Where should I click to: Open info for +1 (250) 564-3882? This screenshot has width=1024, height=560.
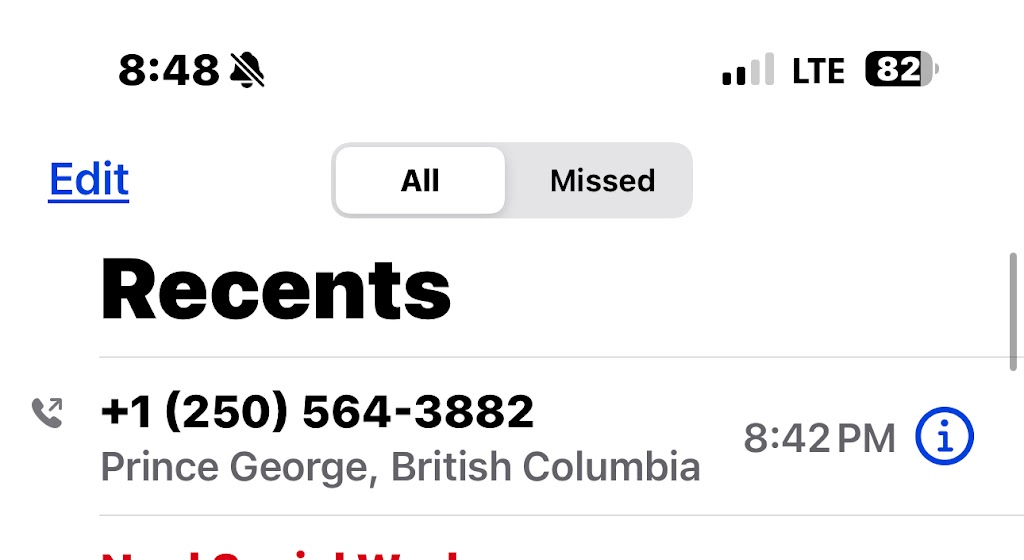click(944, 437)
